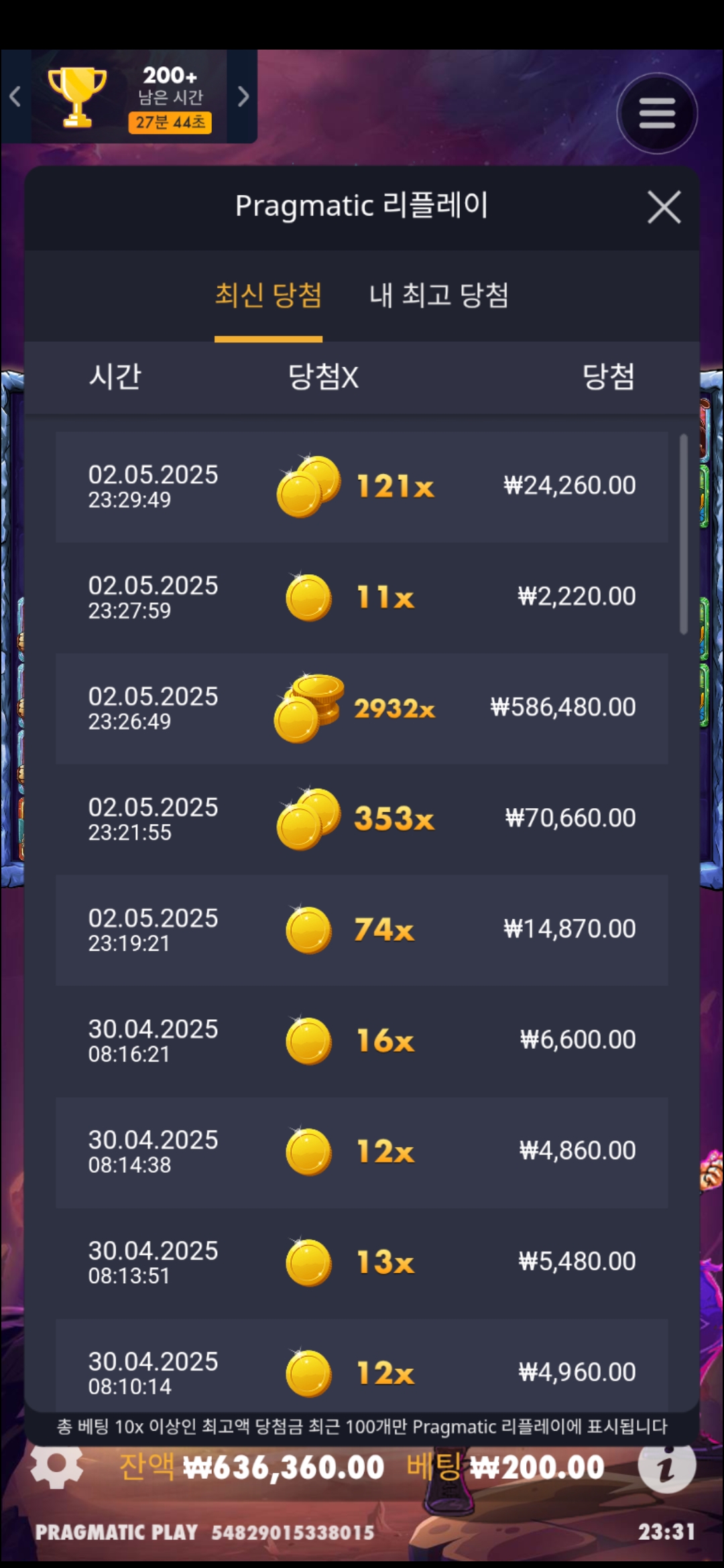
Task: Open the 12x win at 08:14:38
Action: point(362,1151)
